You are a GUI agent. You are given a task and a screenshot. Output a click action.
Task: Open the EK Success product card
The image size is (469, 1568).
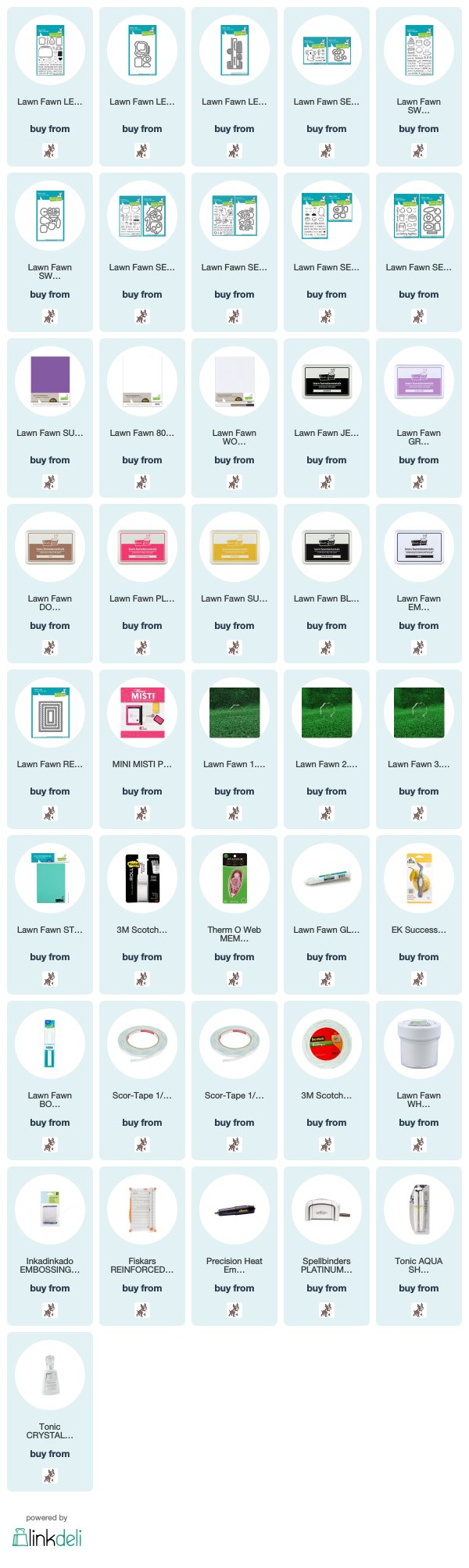point(418,878)
